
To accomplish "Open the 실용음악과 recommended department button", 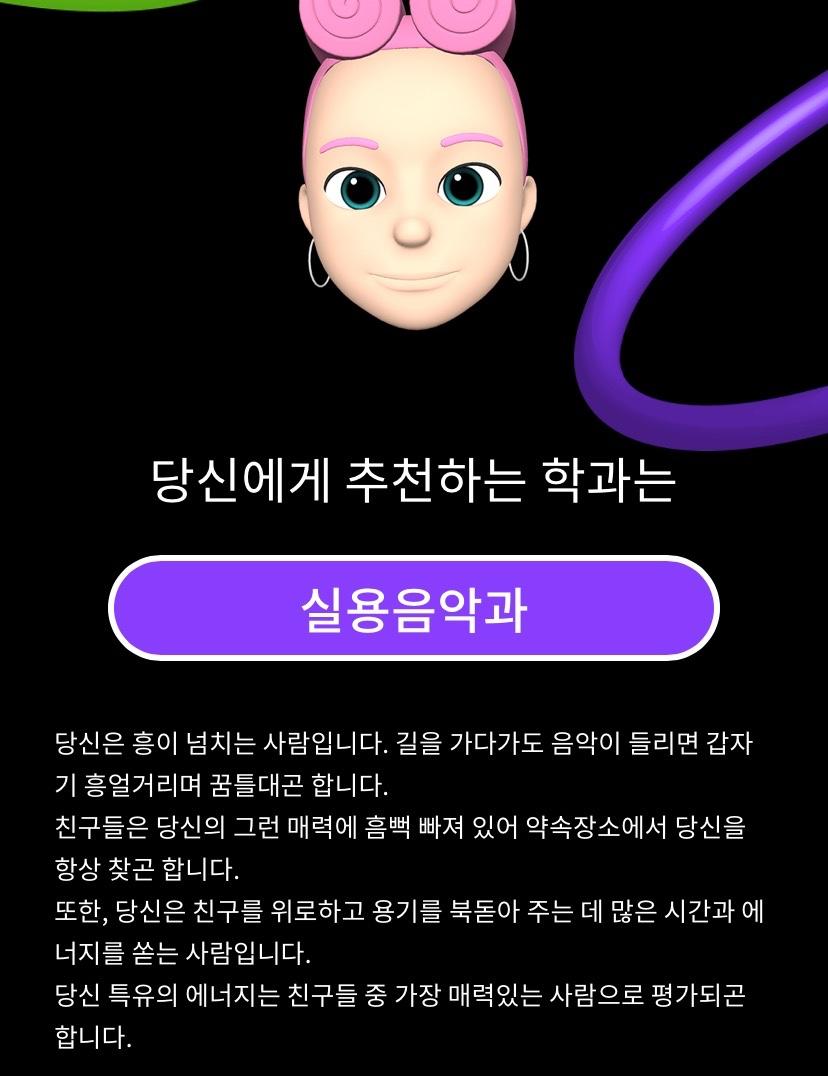I will point(413,608).
